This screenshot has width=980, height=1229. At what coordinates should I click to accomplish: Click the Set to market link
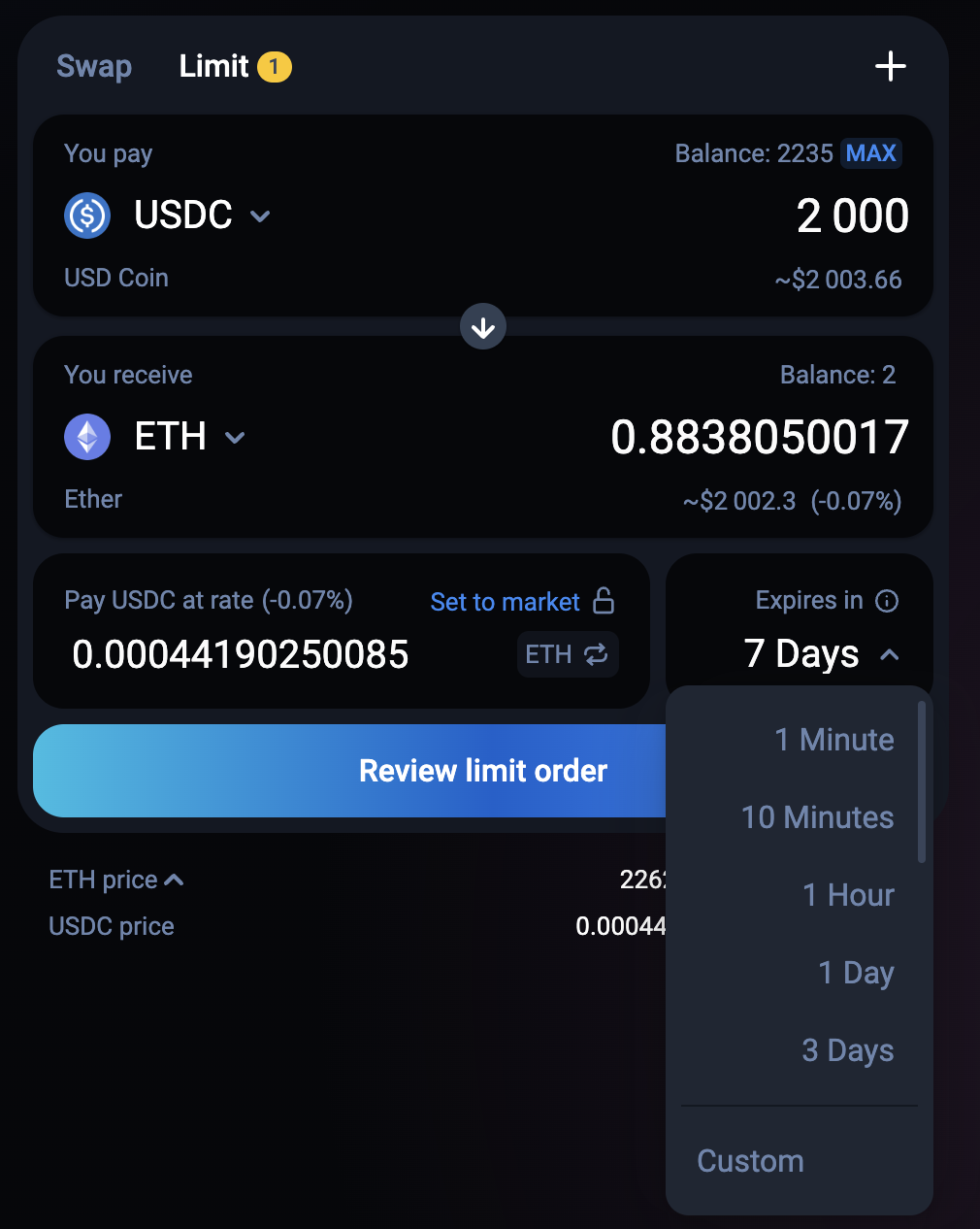click(505, 602)
